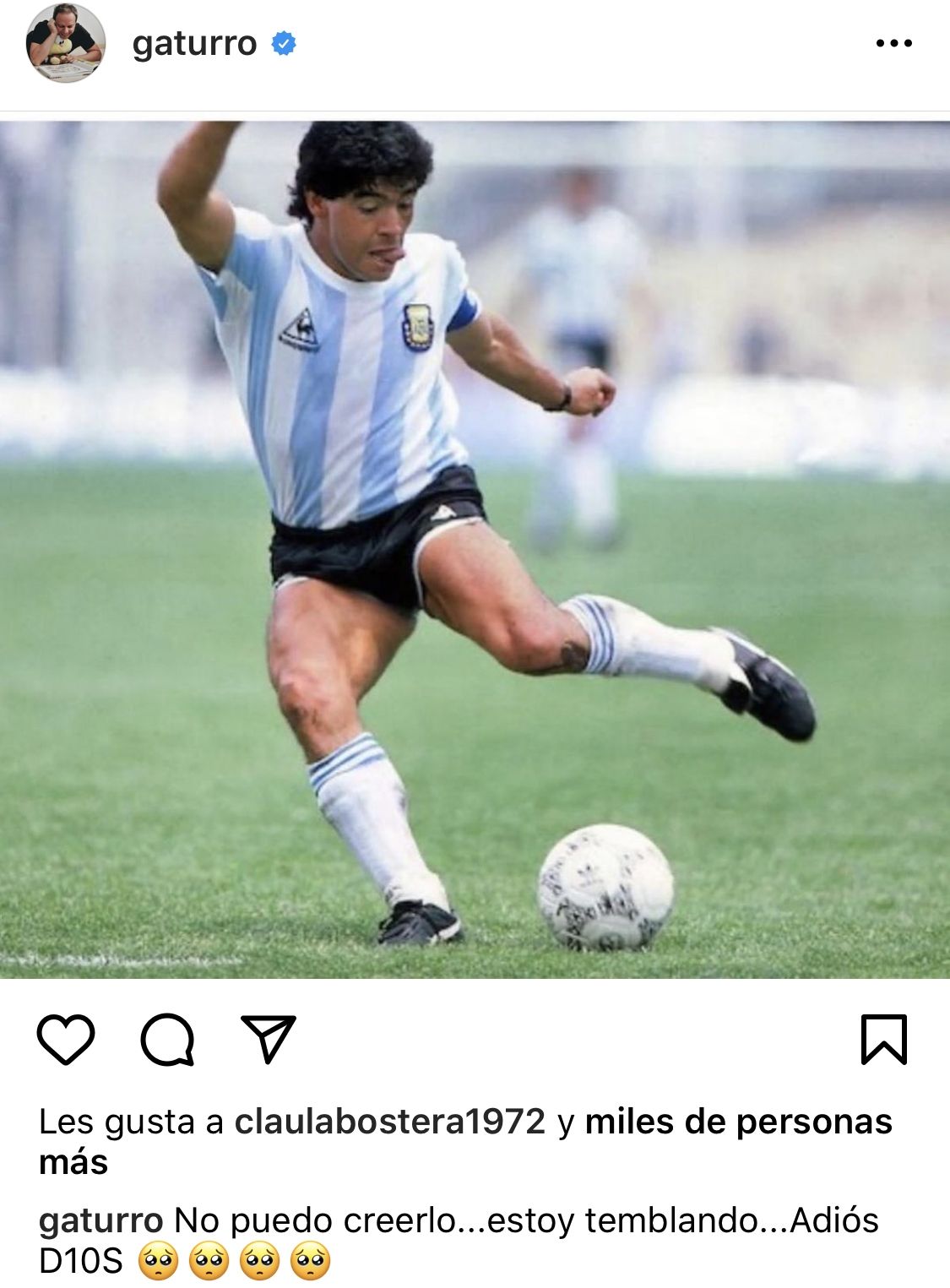View the list of miles de personas más
Screen dimensions: 950x1288
click(738, 1122)
